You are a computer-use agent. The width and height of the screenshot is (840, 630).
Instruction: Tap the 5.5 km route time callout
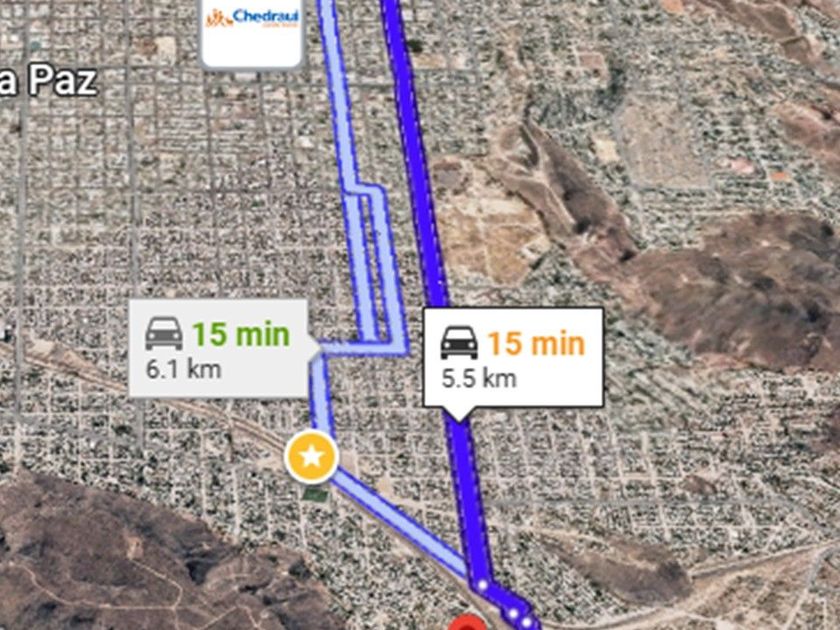point(512,357)
